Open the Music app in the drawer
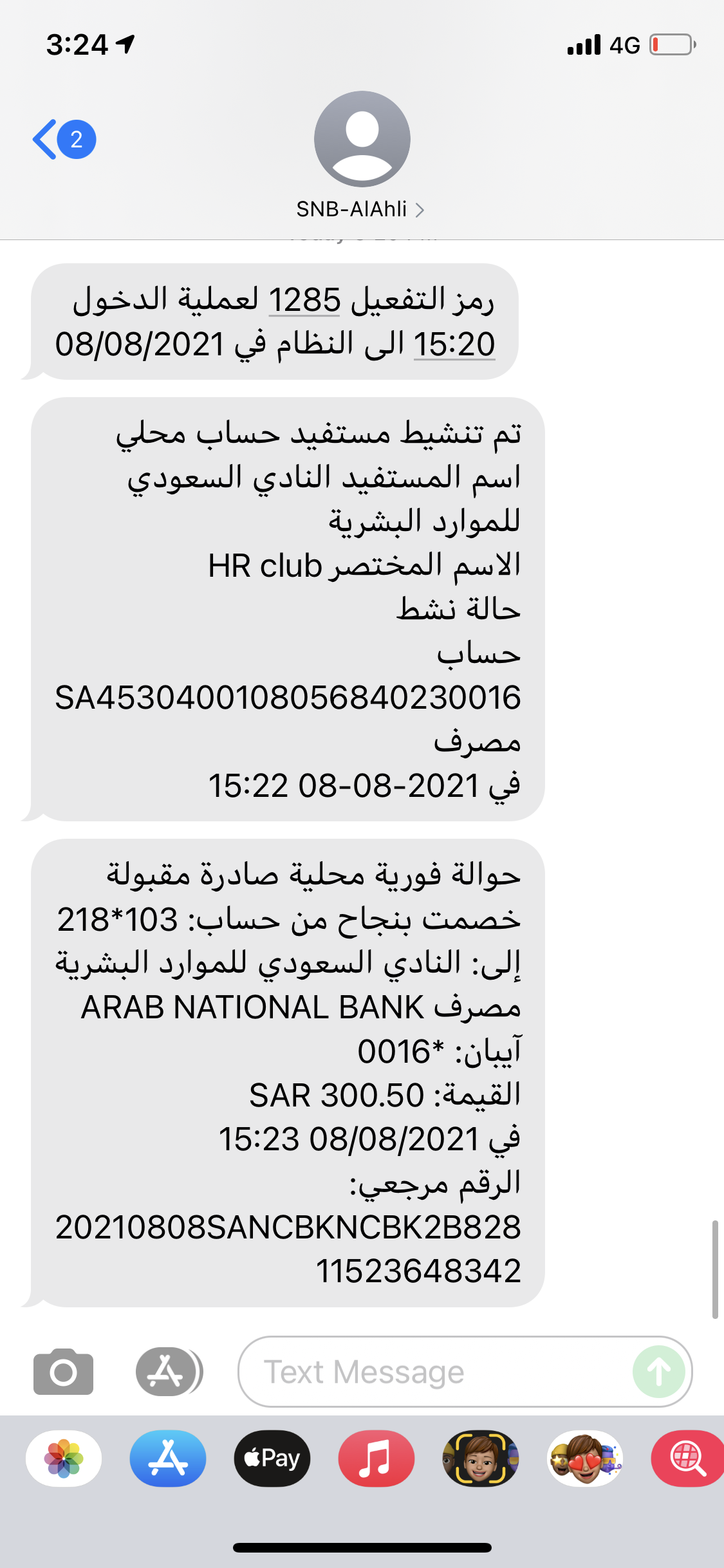The width and height of the screenshot is (724, 1568). tap(376, 1458)
